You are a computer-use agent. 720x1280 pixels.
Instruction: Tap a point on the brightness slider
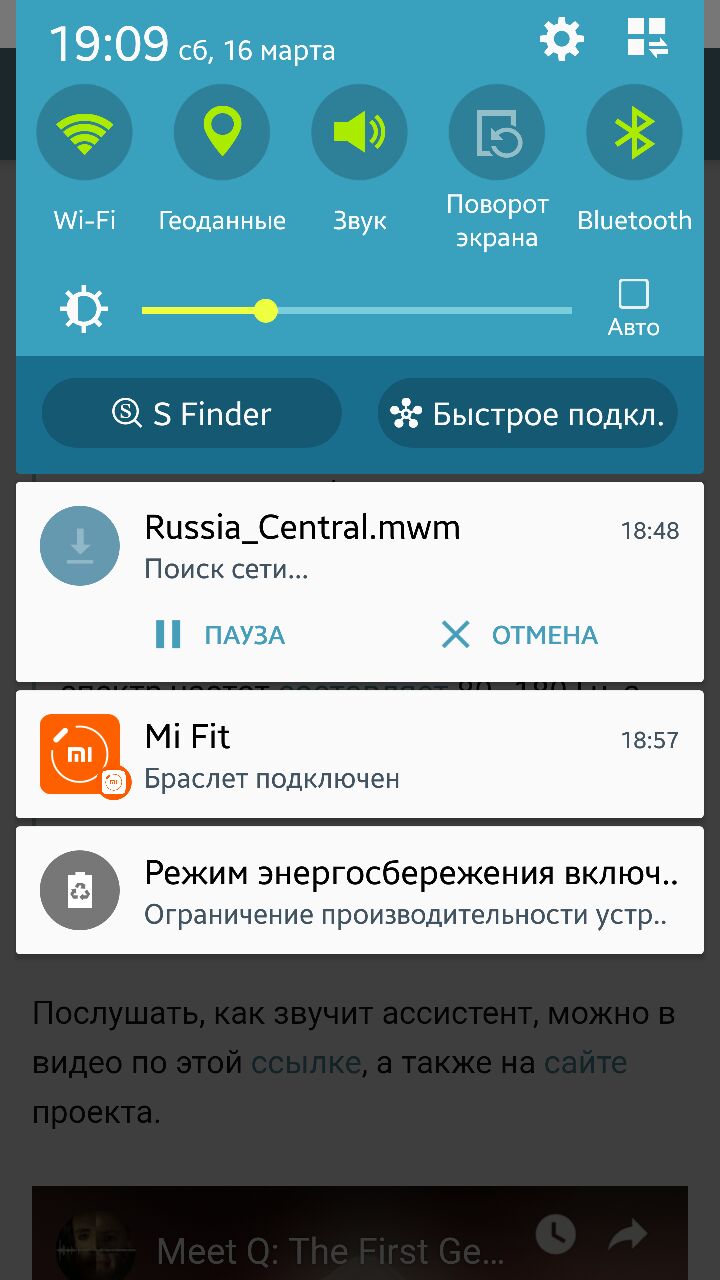pos(357,311)
